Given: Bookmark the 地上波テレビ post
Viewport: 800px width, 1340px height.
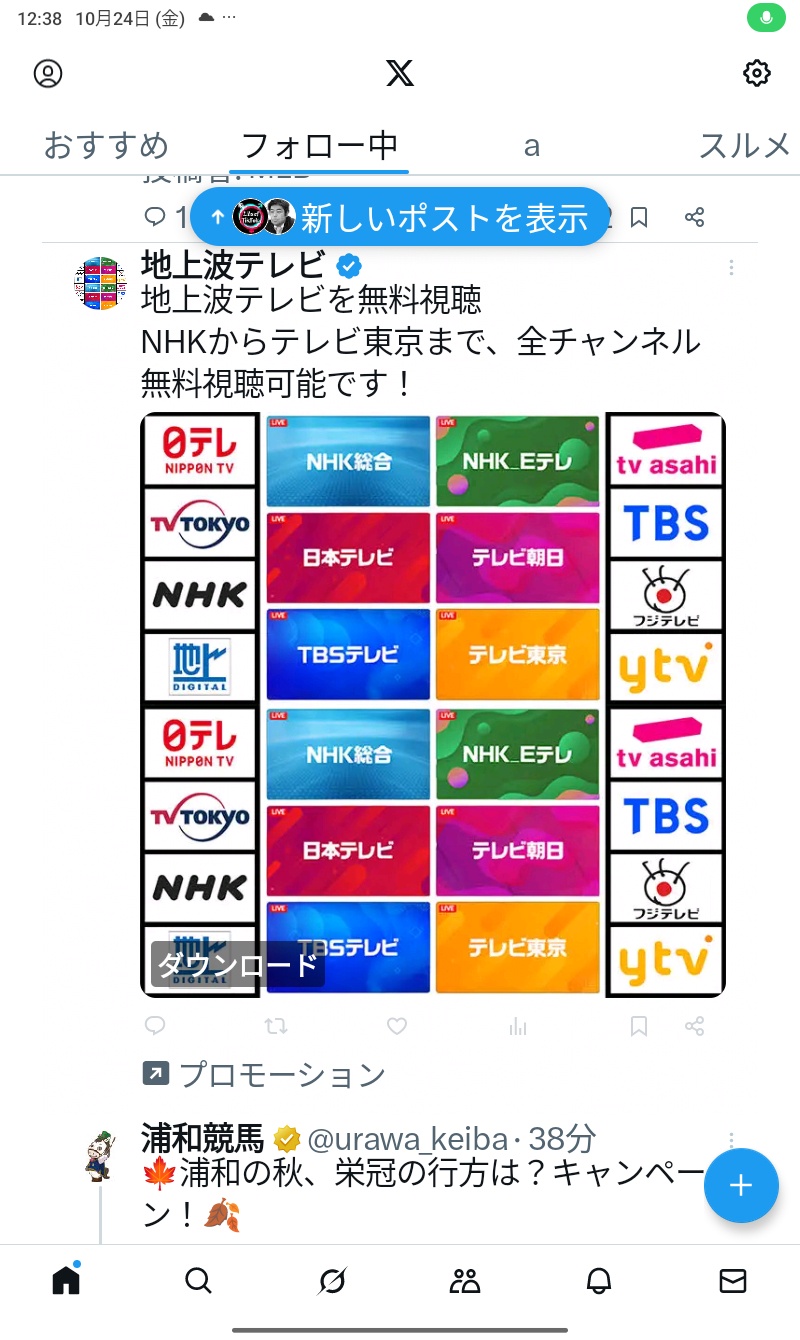Looking at the screenshot, I should (639, 1026).
